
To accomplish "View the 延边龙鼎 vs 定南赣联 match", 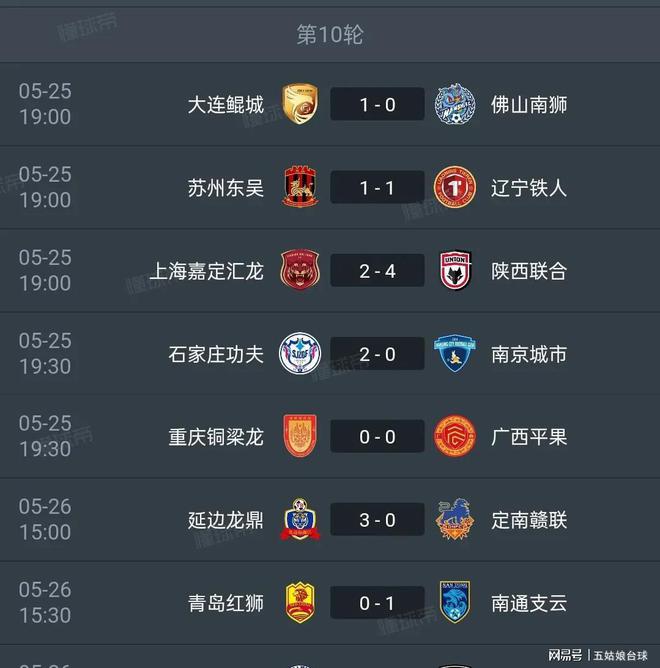I will (377, 519).
